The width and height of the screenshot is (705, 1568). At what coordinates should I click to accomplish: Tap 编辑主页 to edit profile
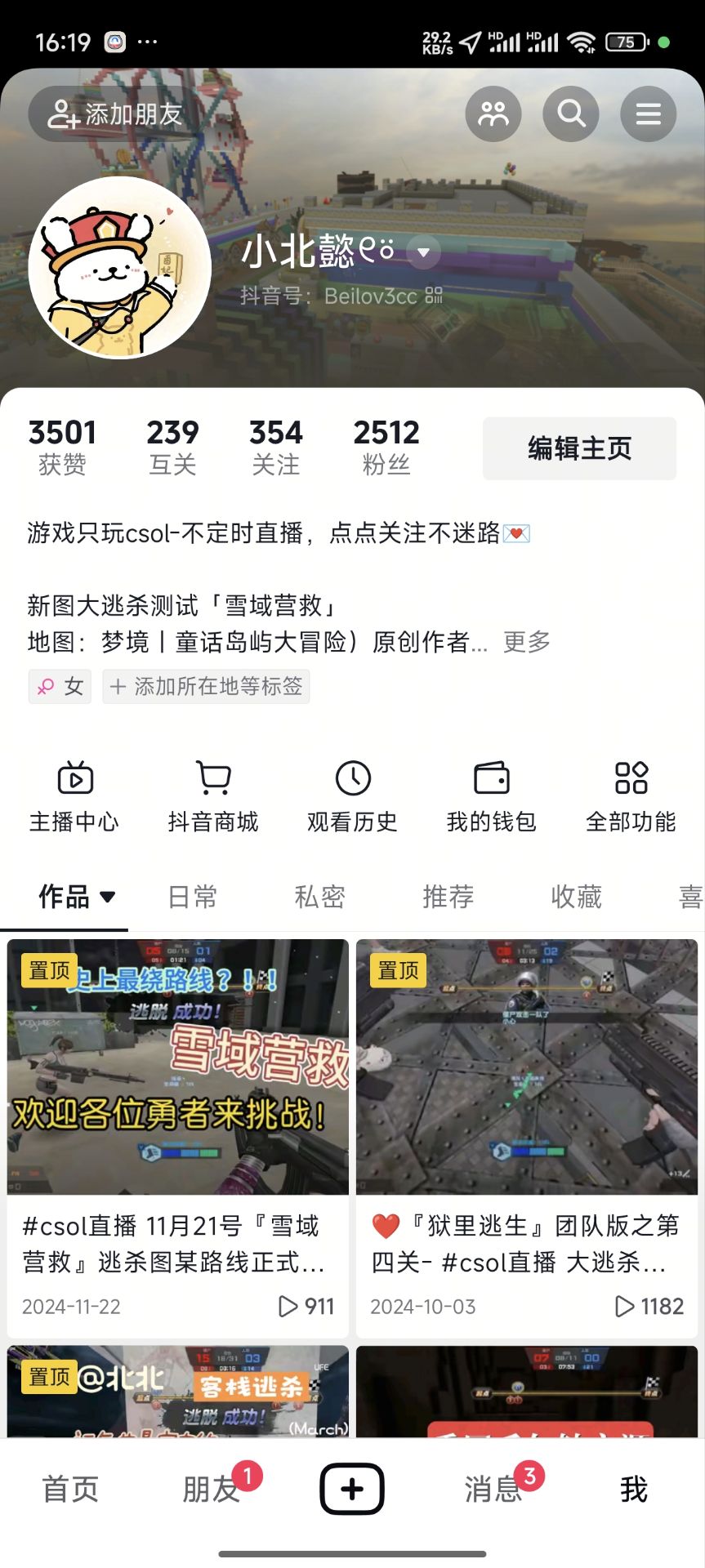coord(579,448)
